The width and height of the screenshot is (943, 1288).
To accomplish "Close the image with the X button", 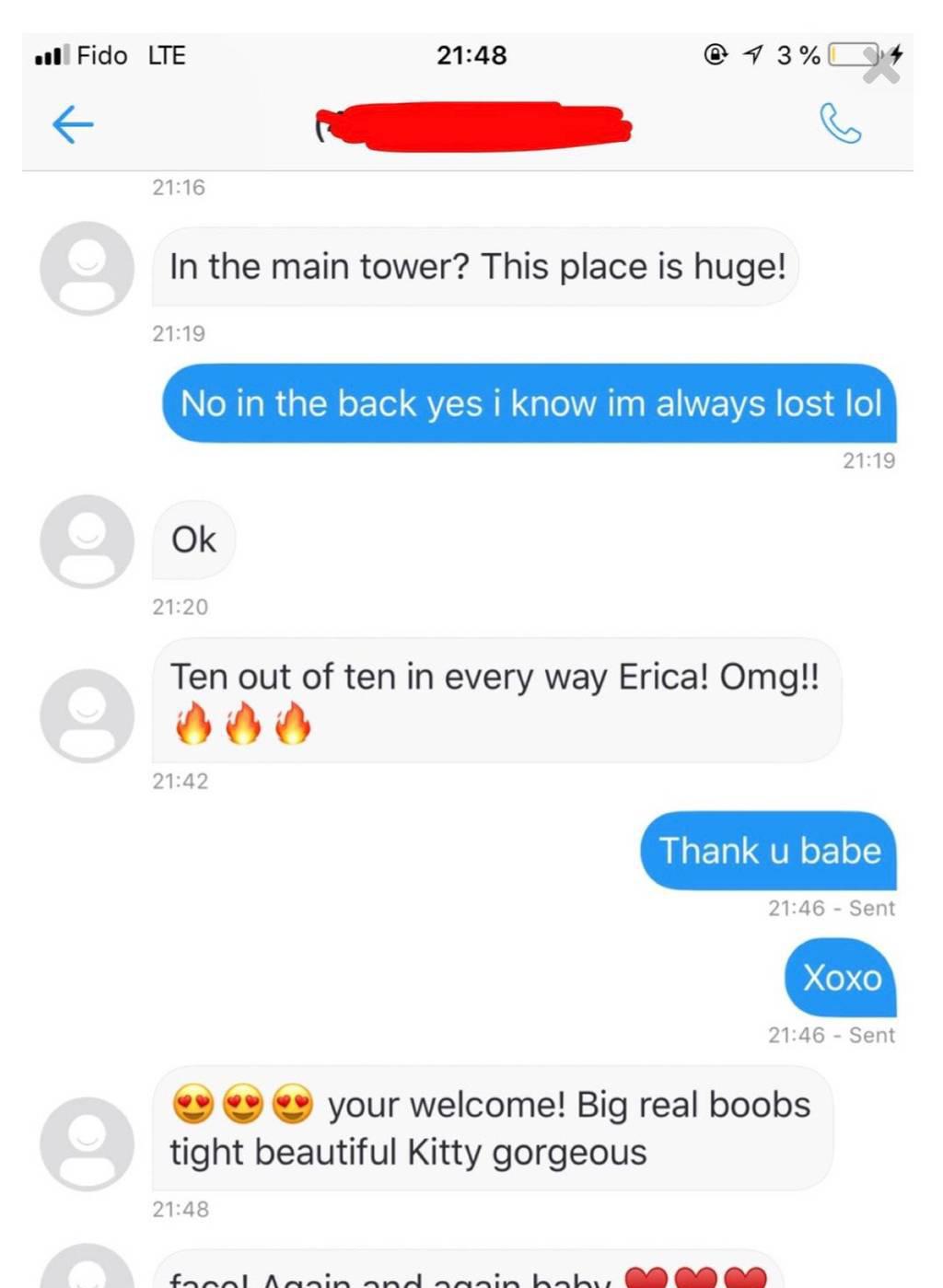I will pos(881,66).
